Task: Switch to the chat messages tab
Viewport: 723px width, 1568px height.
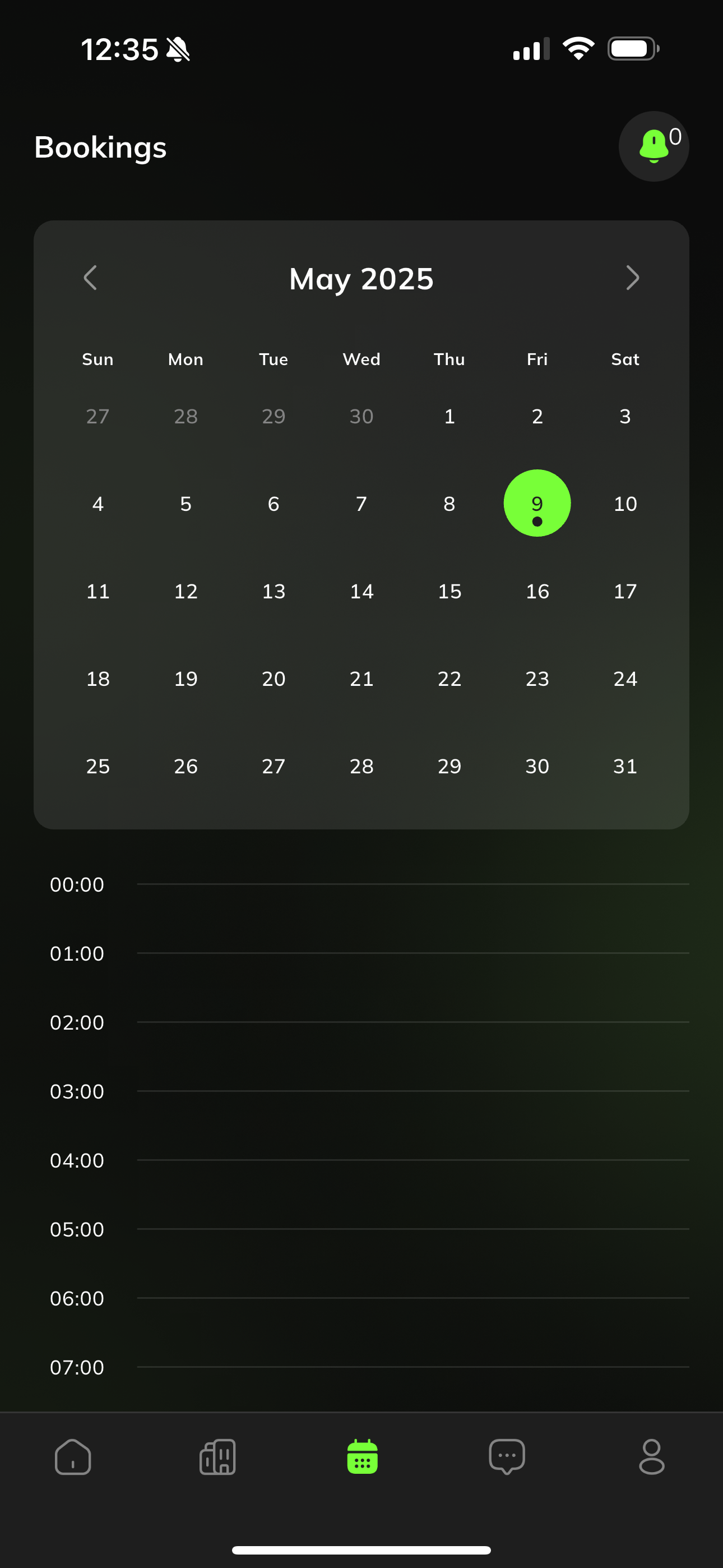Action: (x=506, y=1456)
